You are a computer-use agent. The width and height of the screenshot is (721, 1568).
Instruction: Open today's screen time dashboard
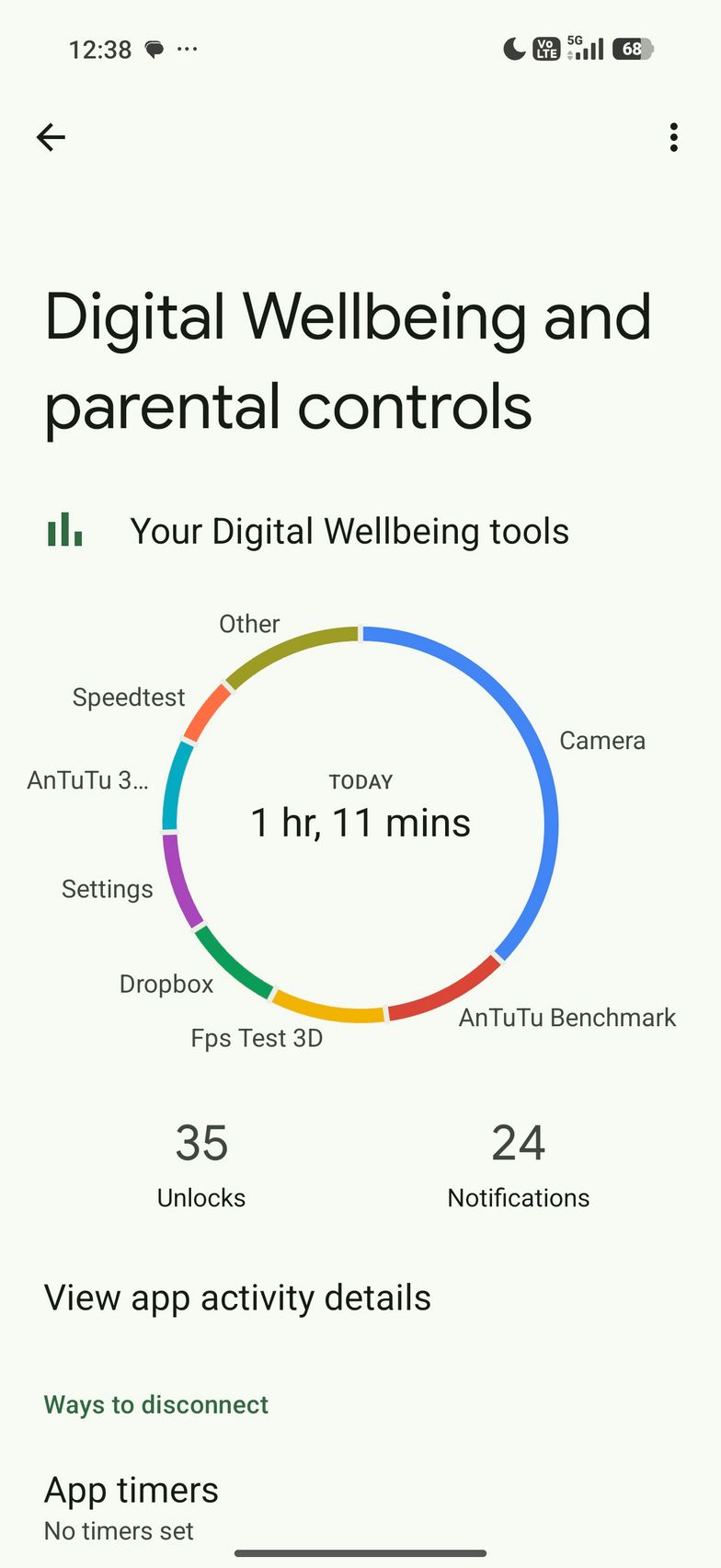360,810
